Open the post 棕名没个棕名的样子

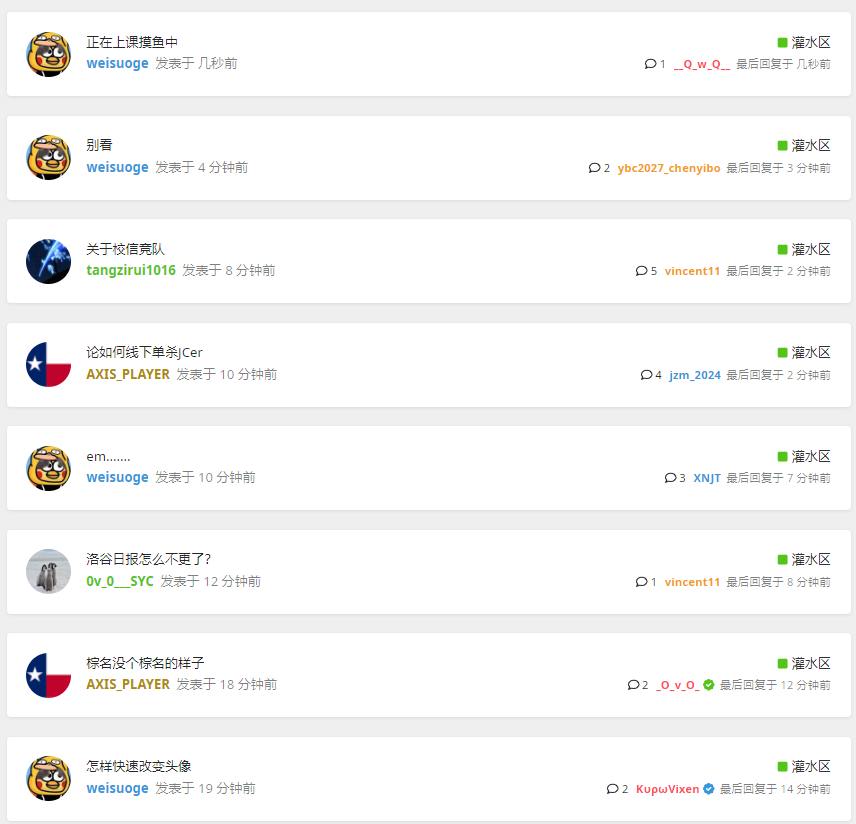pyautogui.click(x=145, y=663)
